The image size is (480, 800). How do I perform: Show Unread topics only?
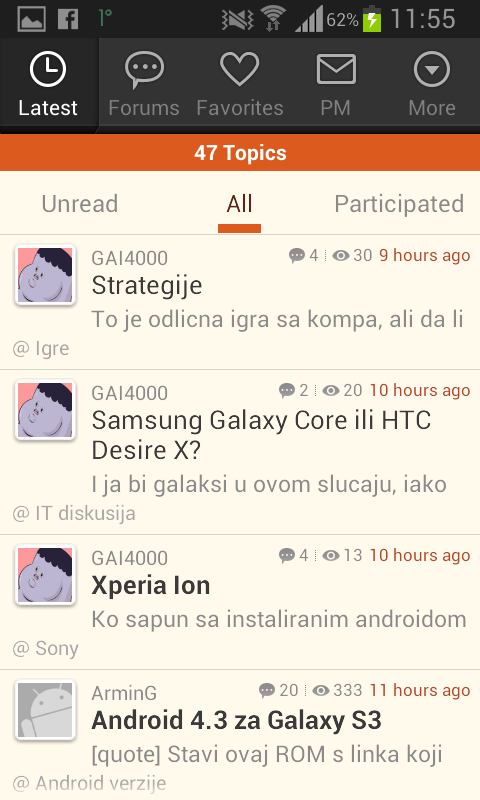80,204
